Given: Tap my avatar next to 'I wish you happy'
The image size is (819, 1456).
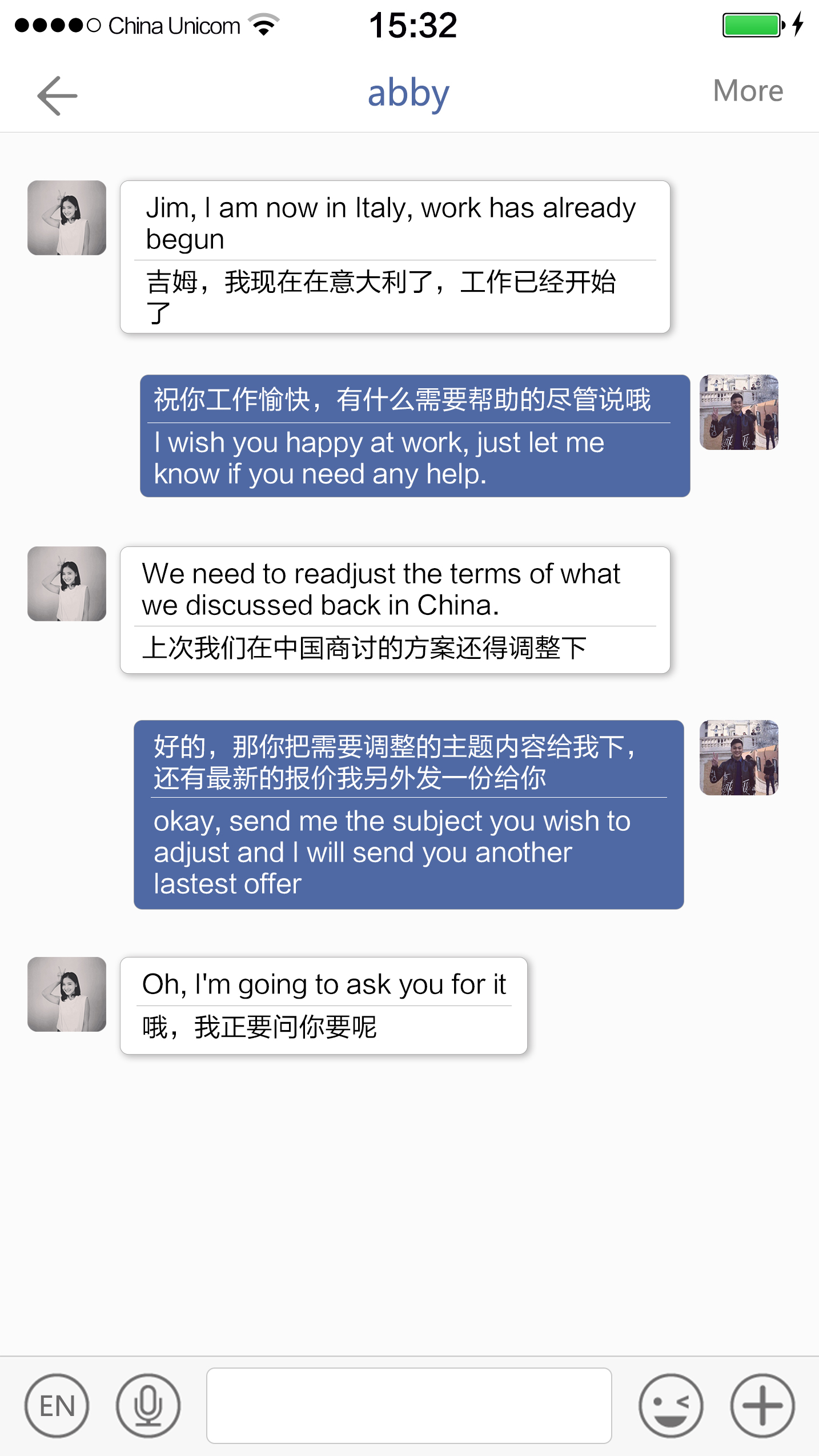Looking at the screenshot, I should point(739,412).
